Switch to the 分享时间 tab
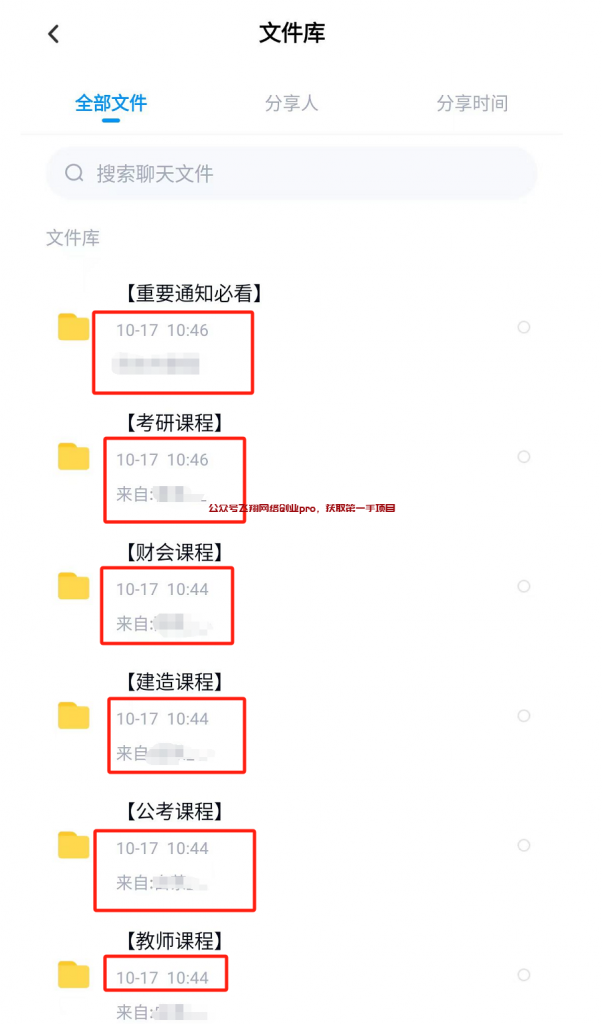Screen dimensions: 602x1024 [x=472, y=103]
